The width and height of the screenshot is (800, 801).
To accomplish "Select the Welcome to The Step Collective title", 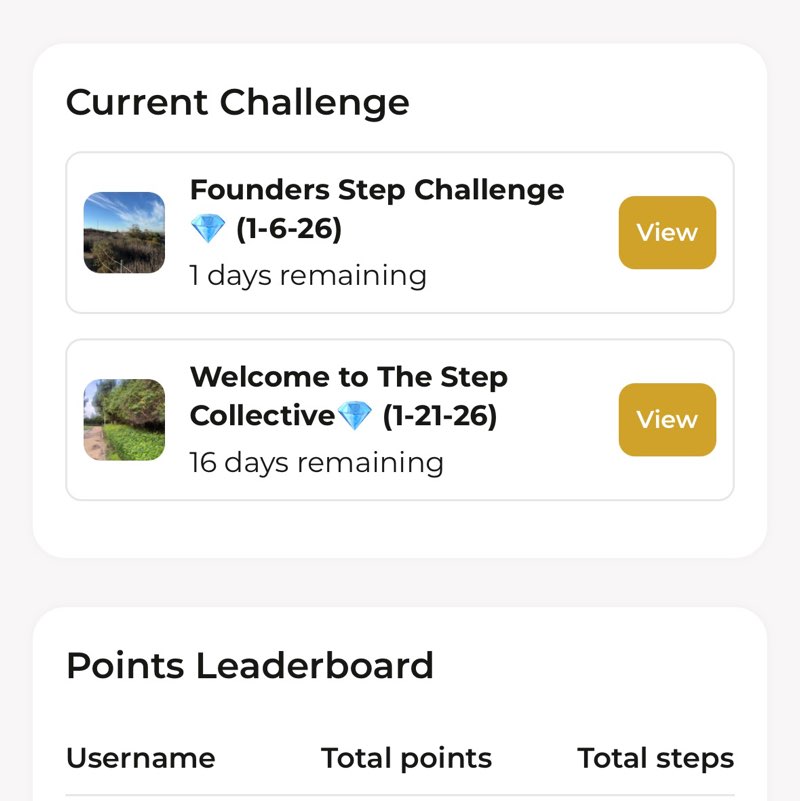I will 348,377.
